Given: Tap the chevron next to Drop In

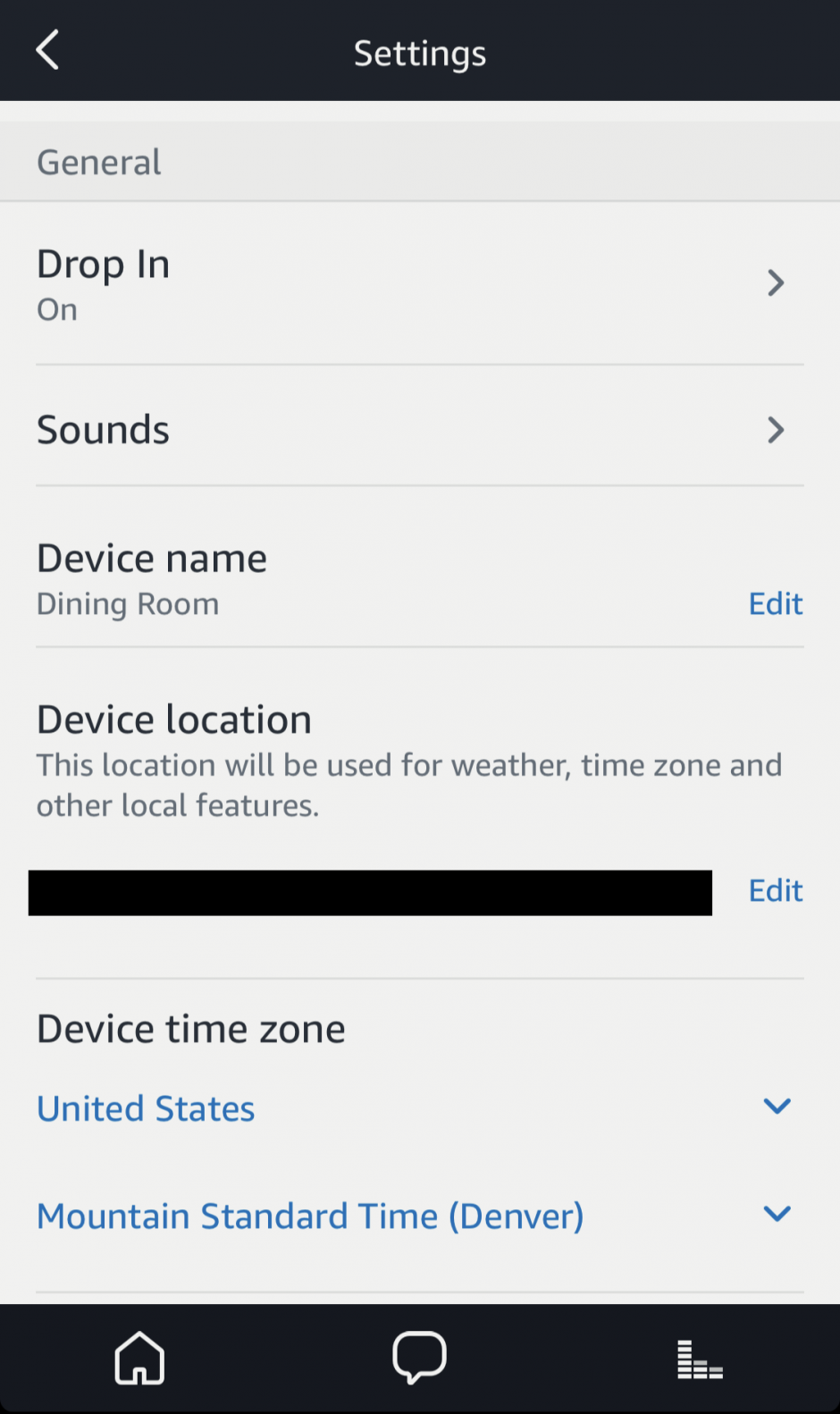Looking at the screenshot, I should point(777,282).
